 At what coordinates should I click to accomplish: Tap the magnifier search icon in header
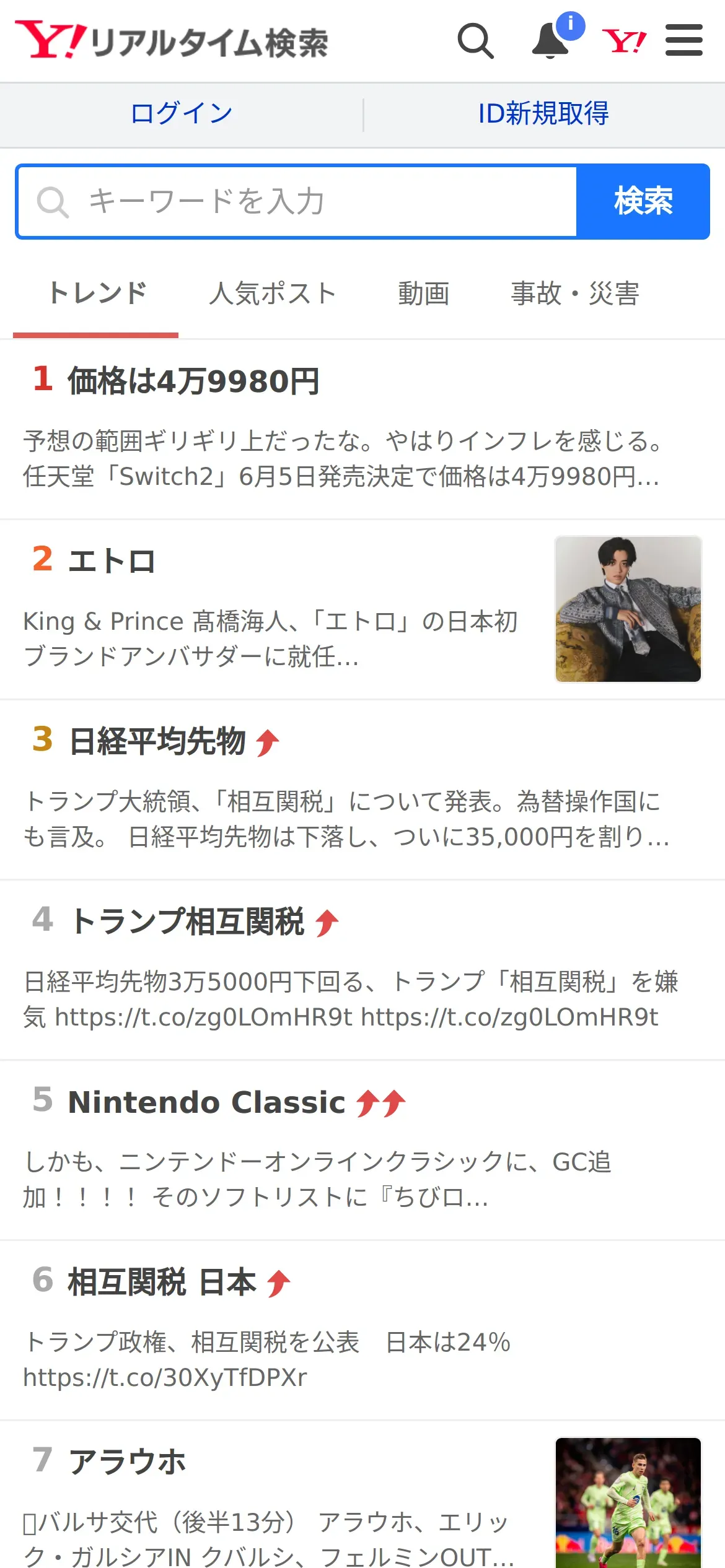476,41
